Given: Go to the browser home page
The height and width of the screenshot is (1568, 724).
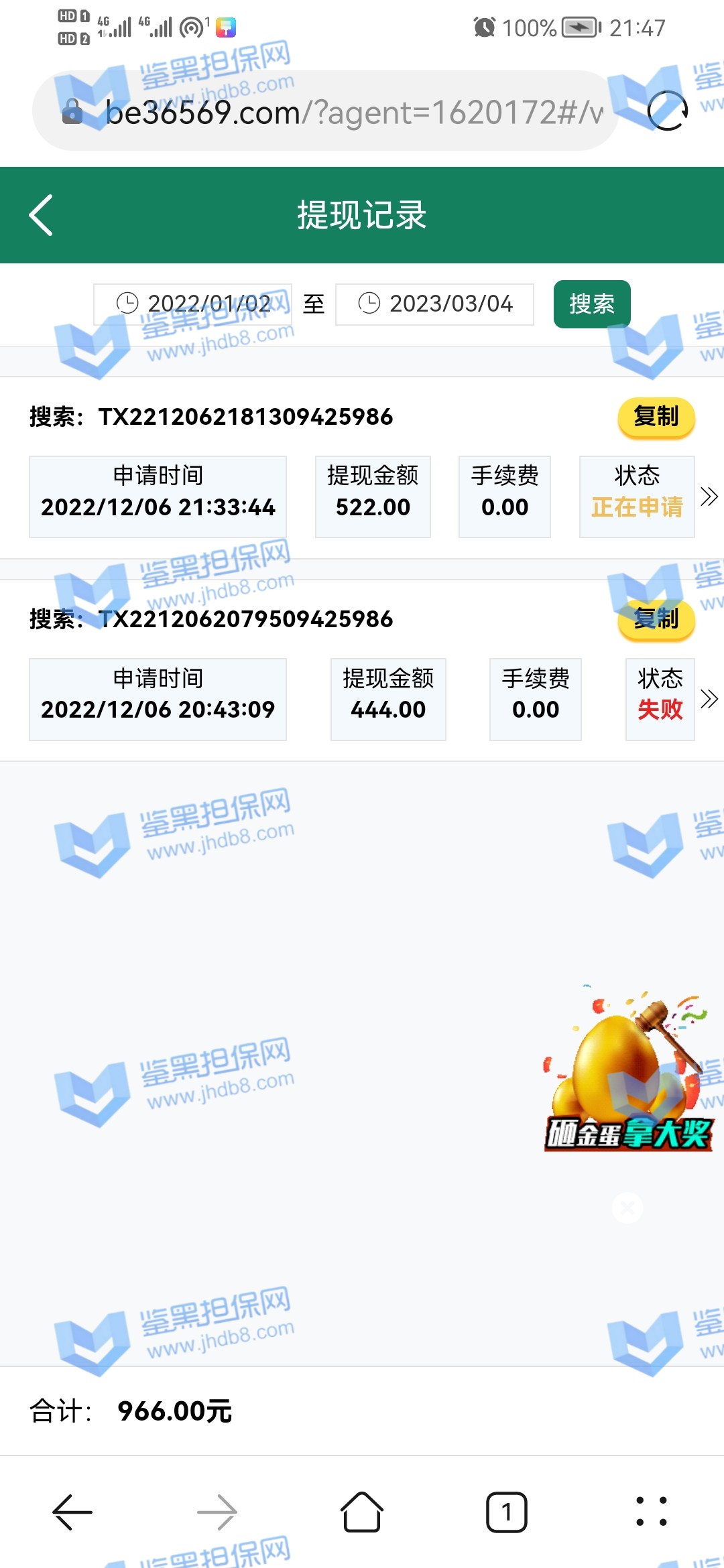Looking at the screenshot, I should click(x=362, y=1512).
